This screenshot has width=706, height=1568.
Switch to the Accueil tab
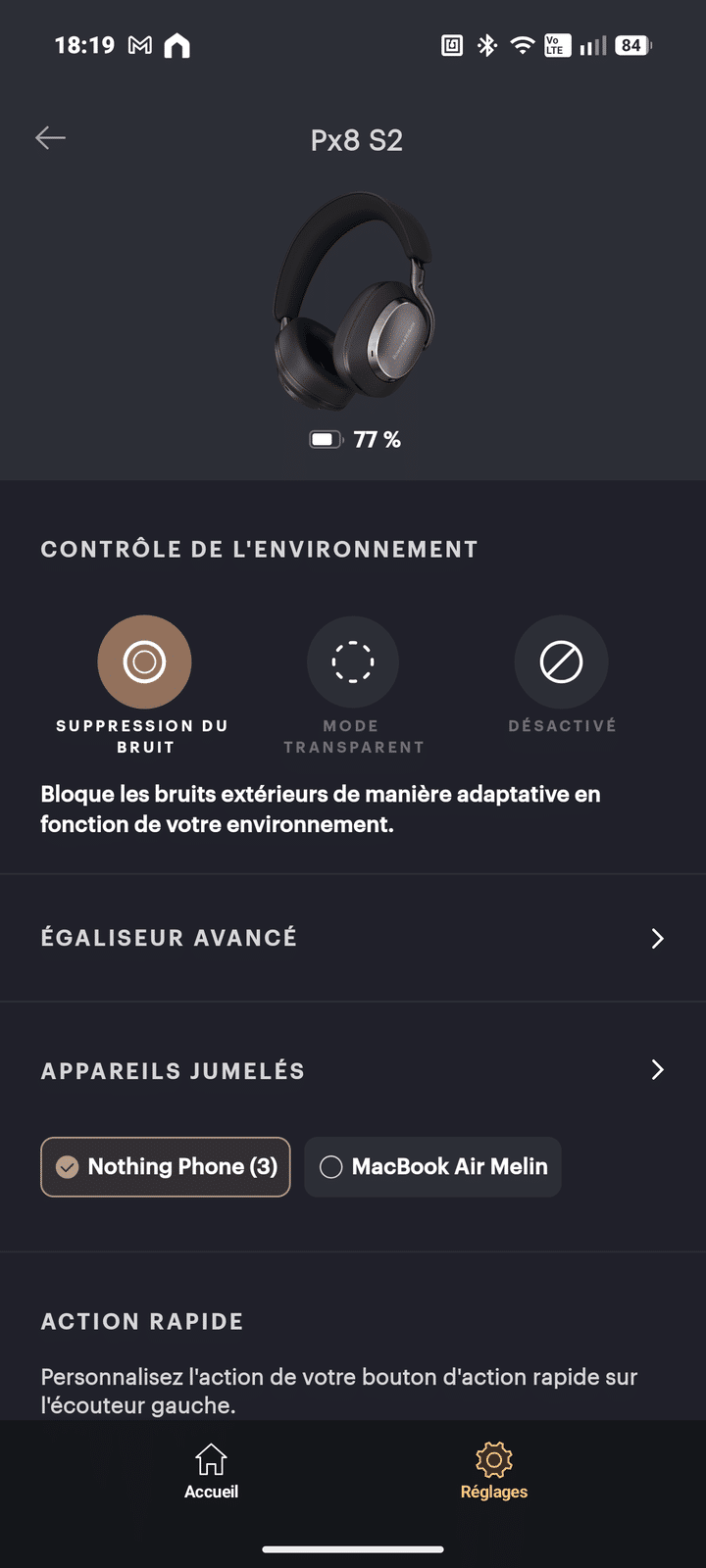click(x=212, y=1471)
